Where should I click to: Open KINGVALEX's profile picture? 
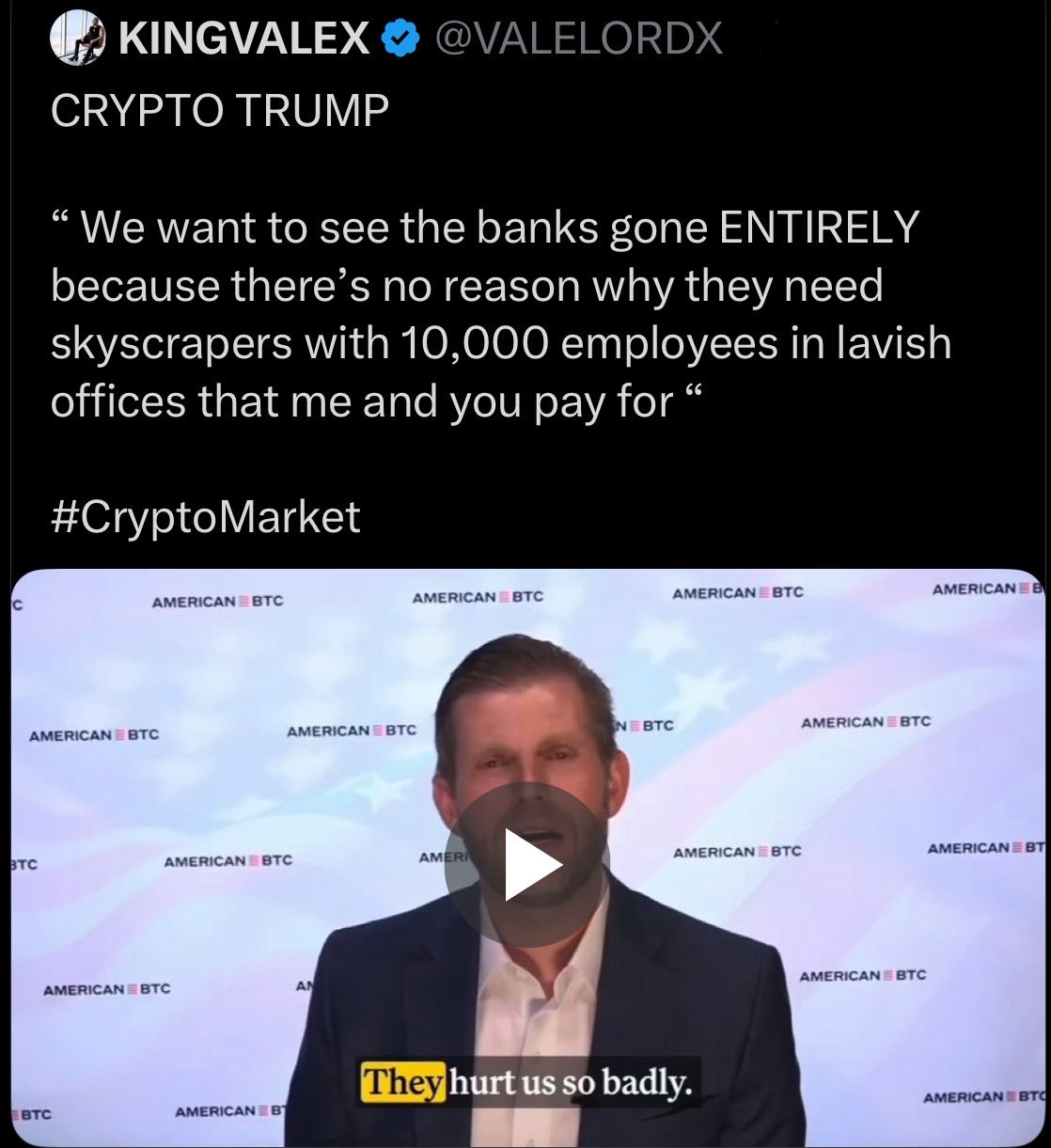click(78, 39)
